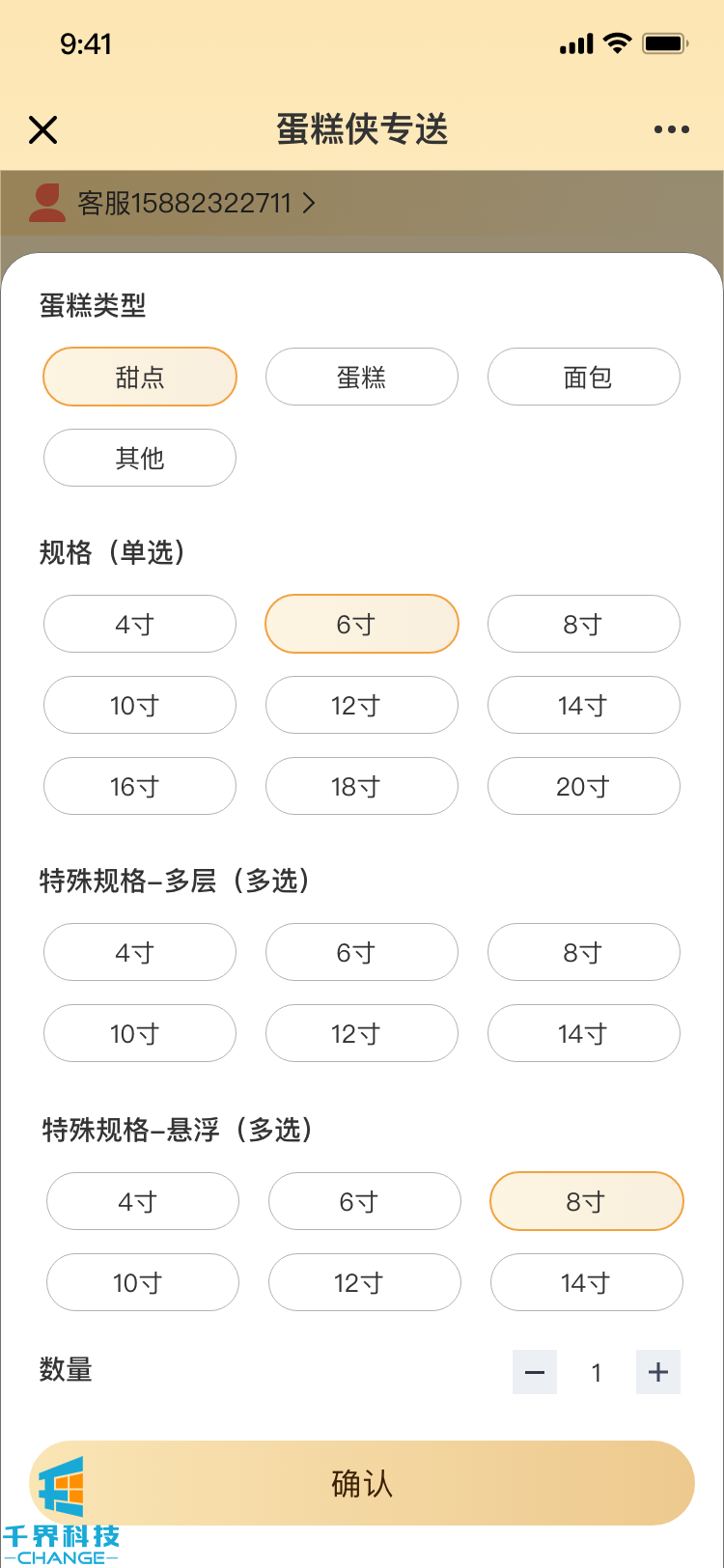Uncheck 8寸 under 特殊规格-悬浮
Image resolution: width=724 pixels, height=1568 pixels.
pos(586,1201)
